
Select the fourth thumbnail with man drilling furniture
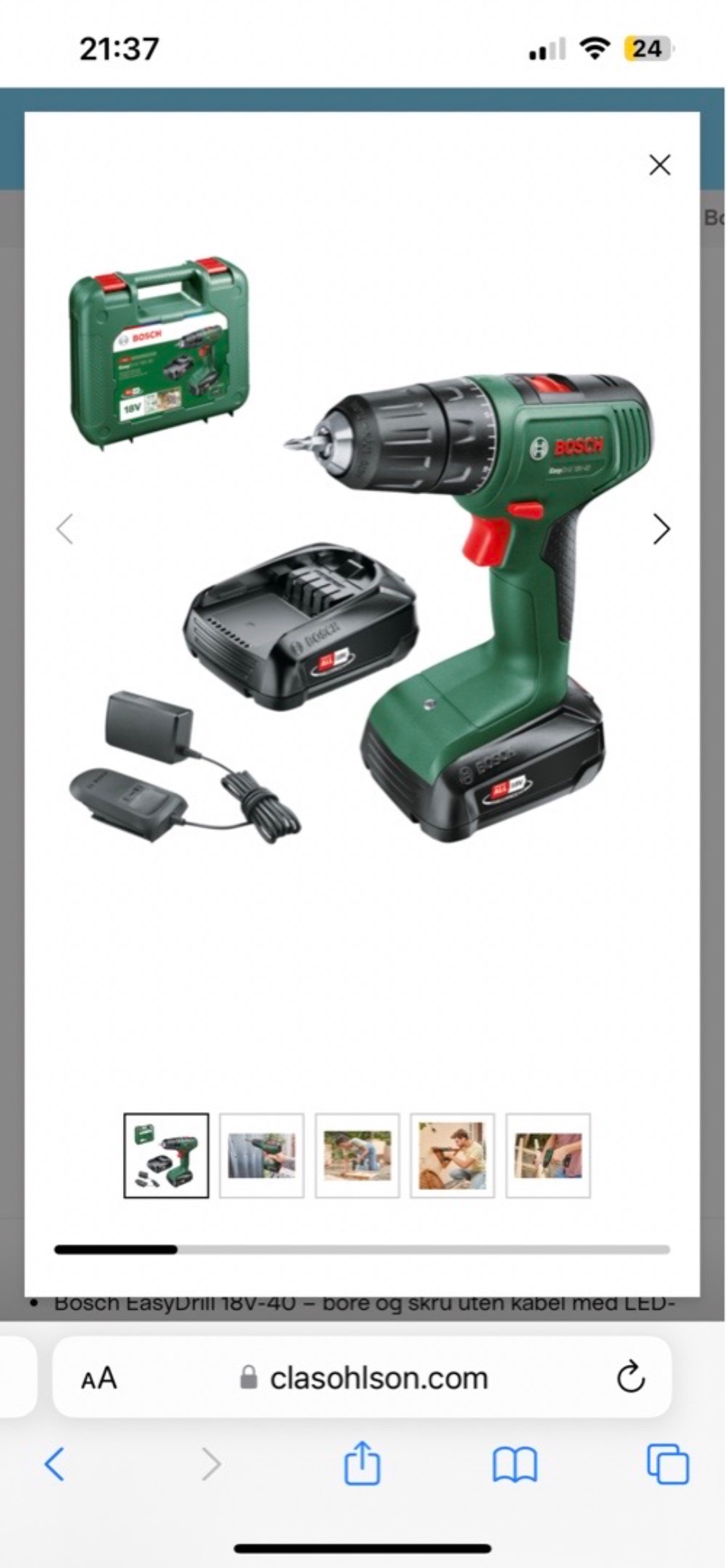click(x=452, y=1155)
